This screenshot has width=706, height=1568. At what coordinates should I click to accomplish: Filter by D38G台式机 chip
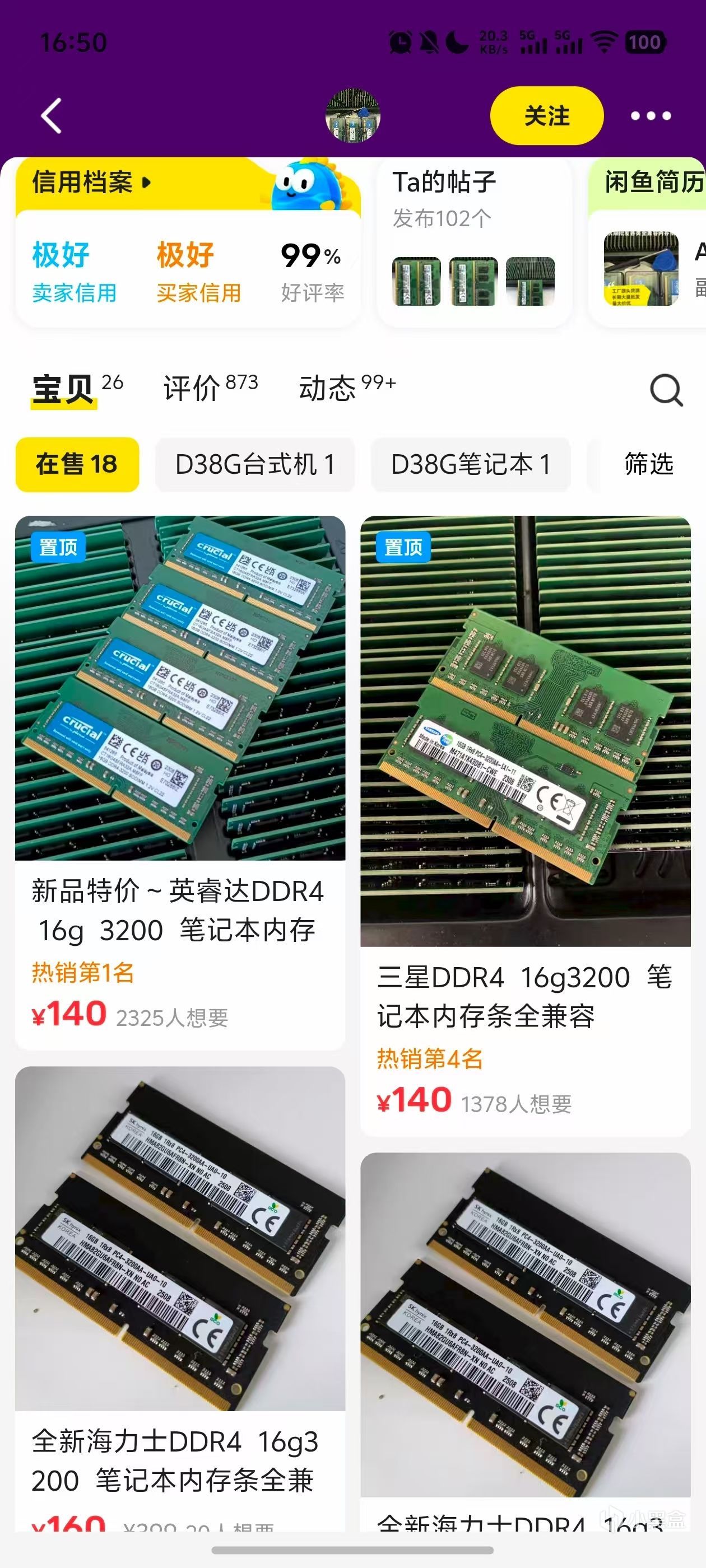coord(254,464)
